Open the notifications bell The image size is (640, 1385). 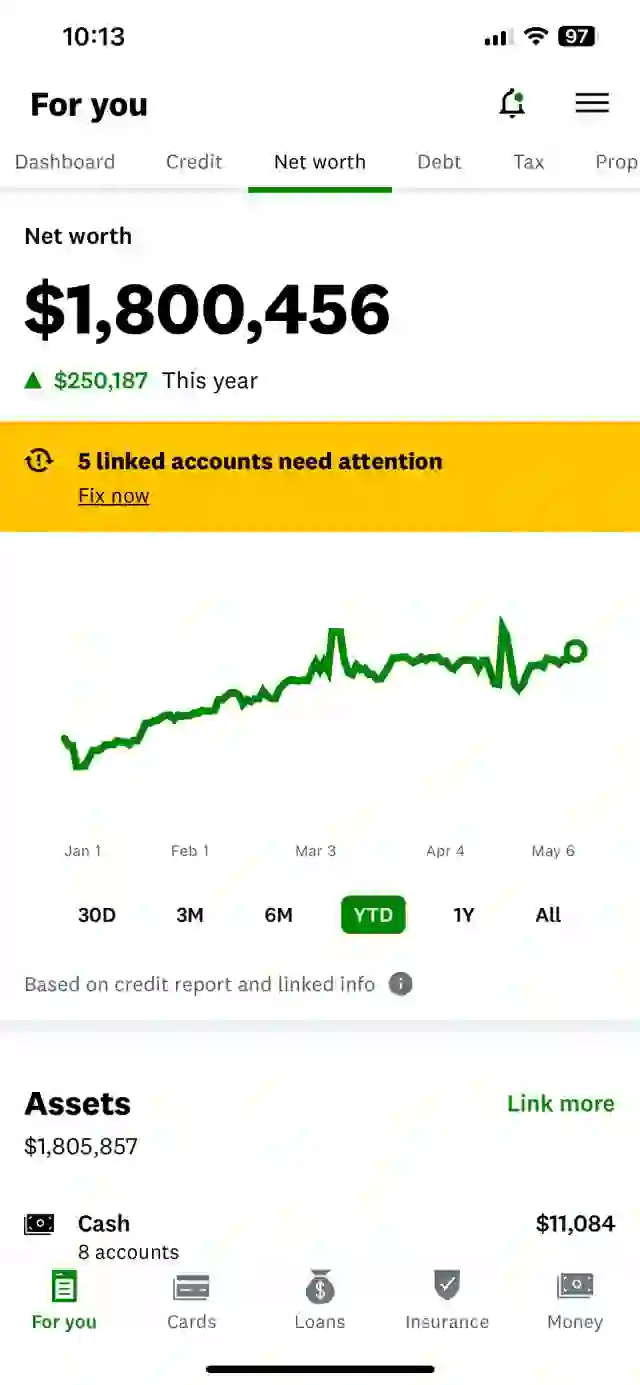(x=512, y=103)
